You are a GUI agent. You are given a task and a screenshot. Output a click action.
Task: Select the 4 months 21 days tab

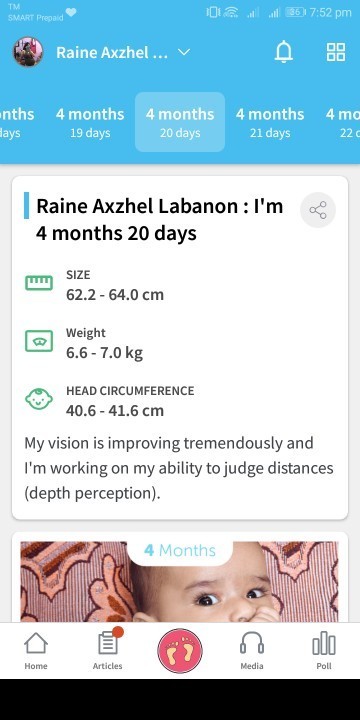(270, 122)
